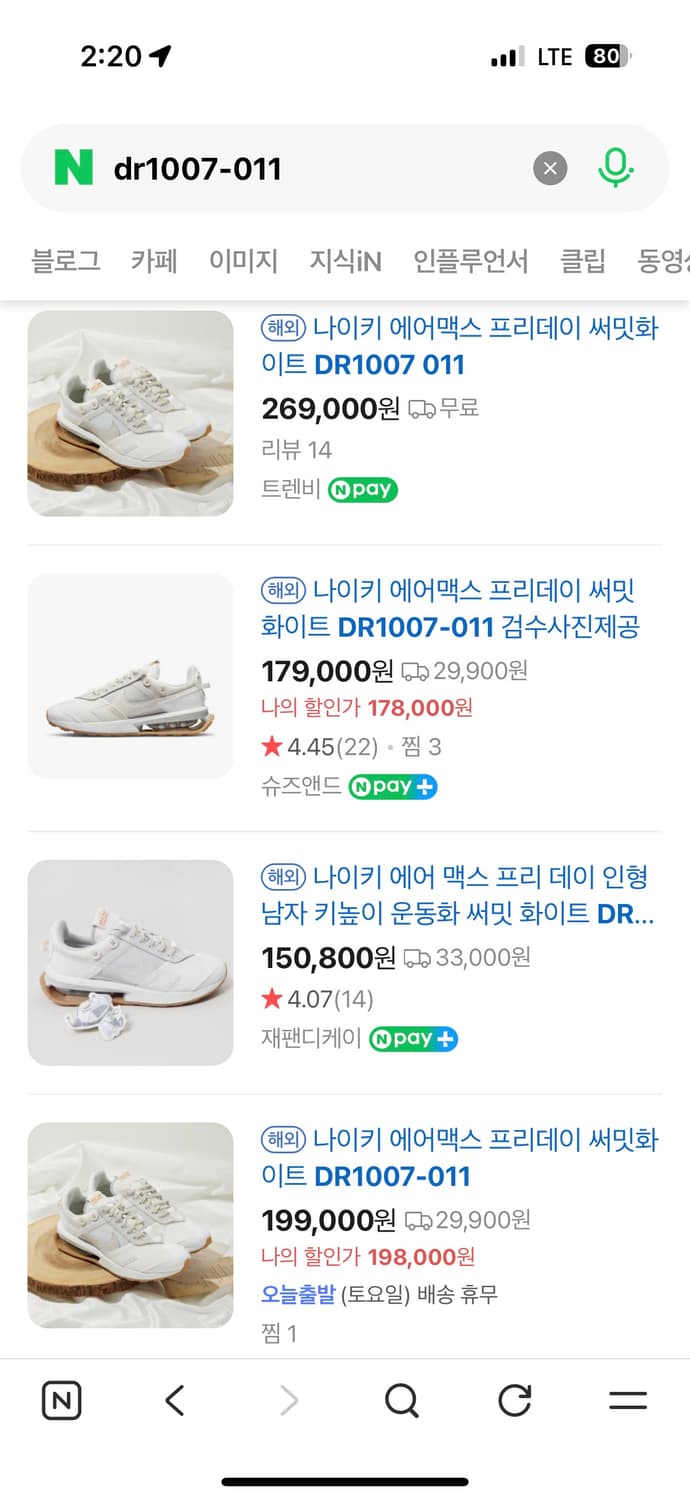The width and height of the screenshot is (690, 1500).
Task: Switch to the 블로그 tab
Action: pyautogui.click(x=66, y=261)
